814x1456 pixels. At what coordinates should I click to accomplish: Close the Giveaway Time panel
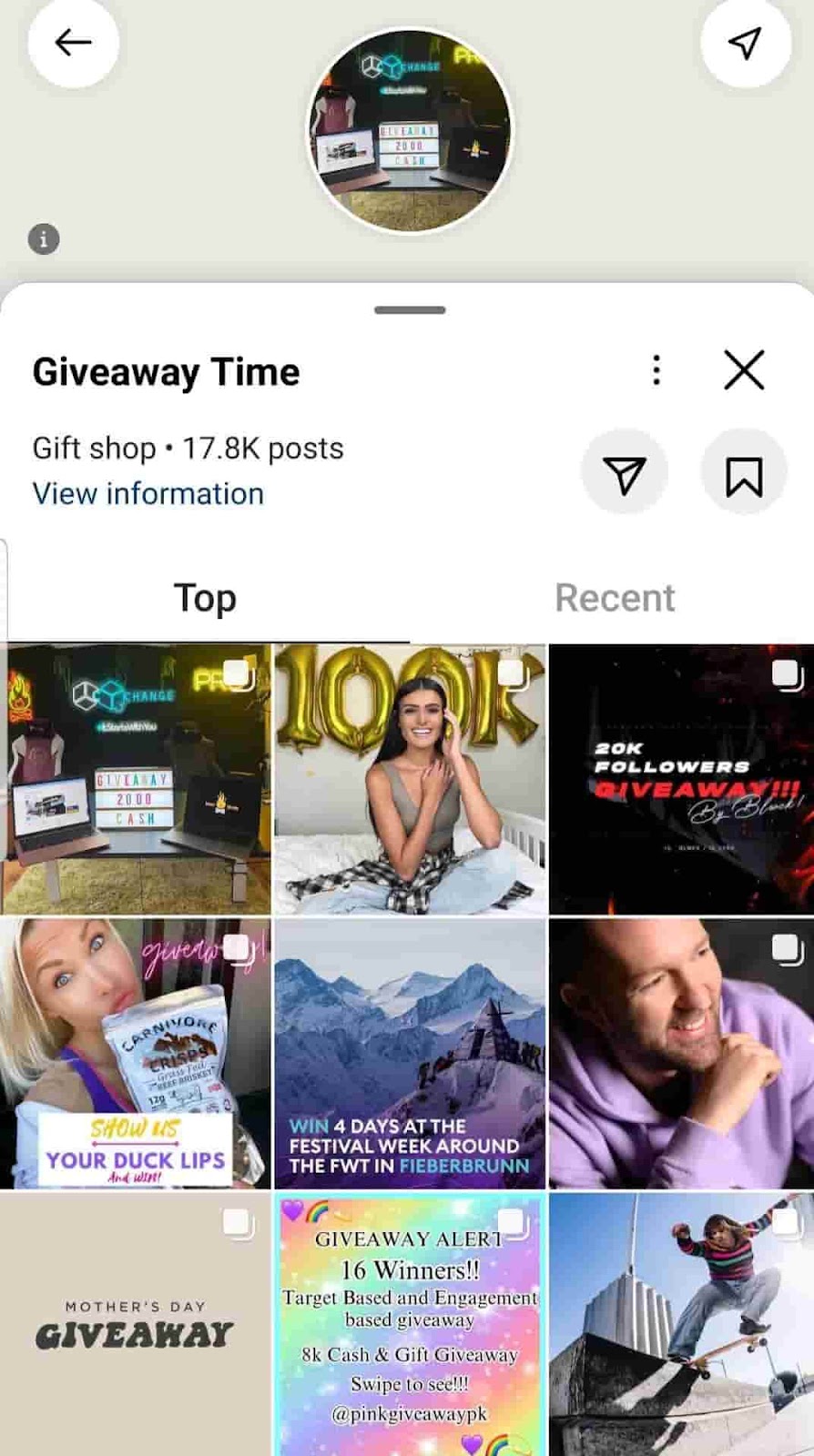[744, 370]
